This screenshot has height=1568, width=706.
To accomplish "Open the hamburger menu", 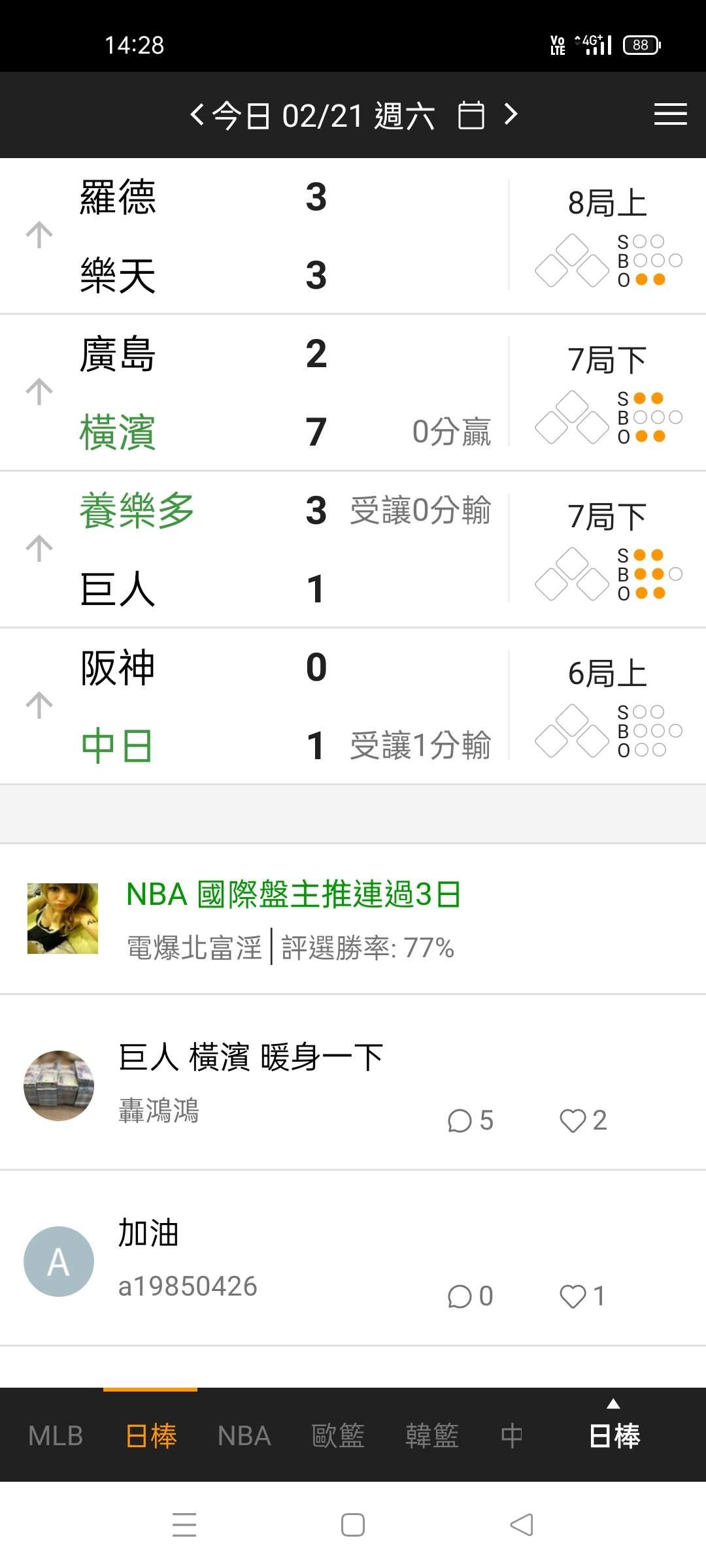I will [670, 114].
